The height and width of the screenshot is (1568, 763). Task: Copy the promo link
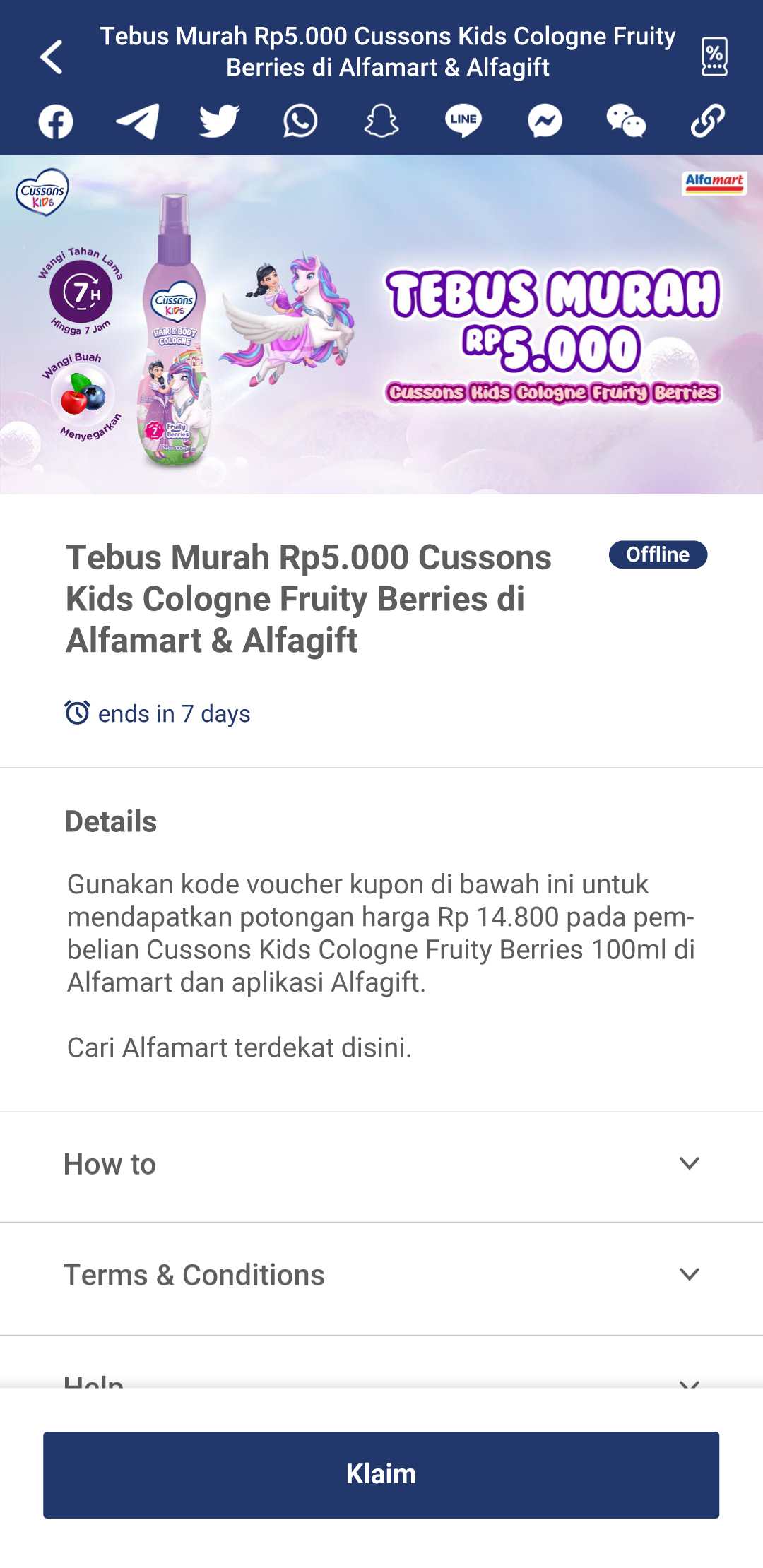(708, 121)
